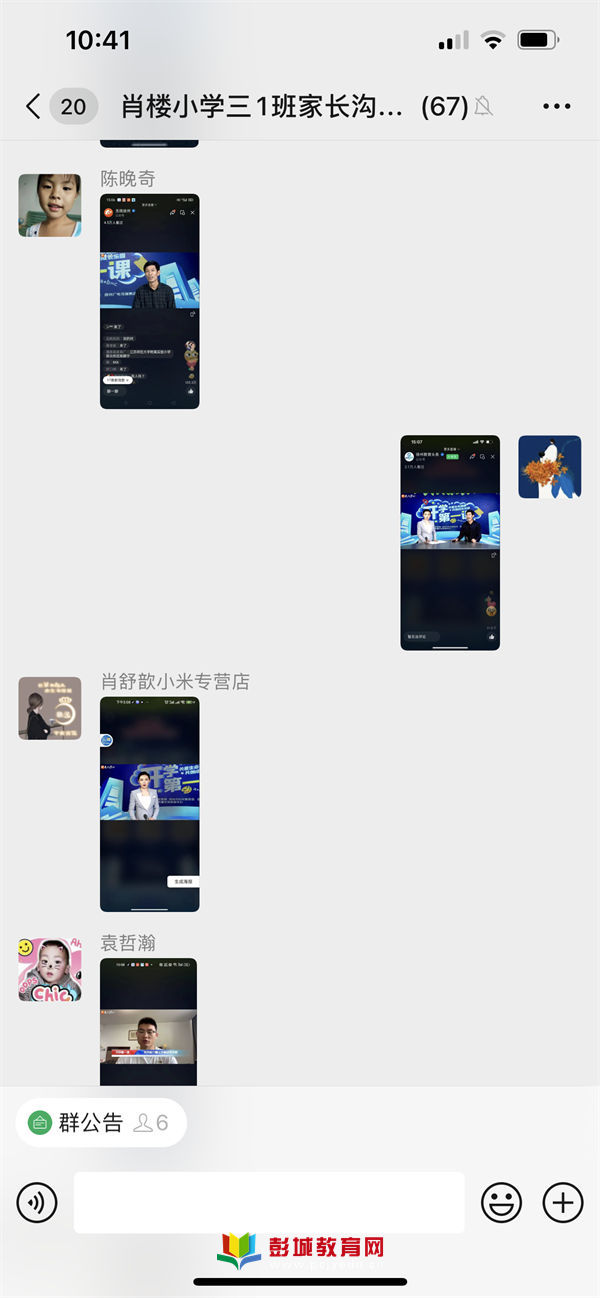Open my sent screenshot image

click(x=450, y=542)
